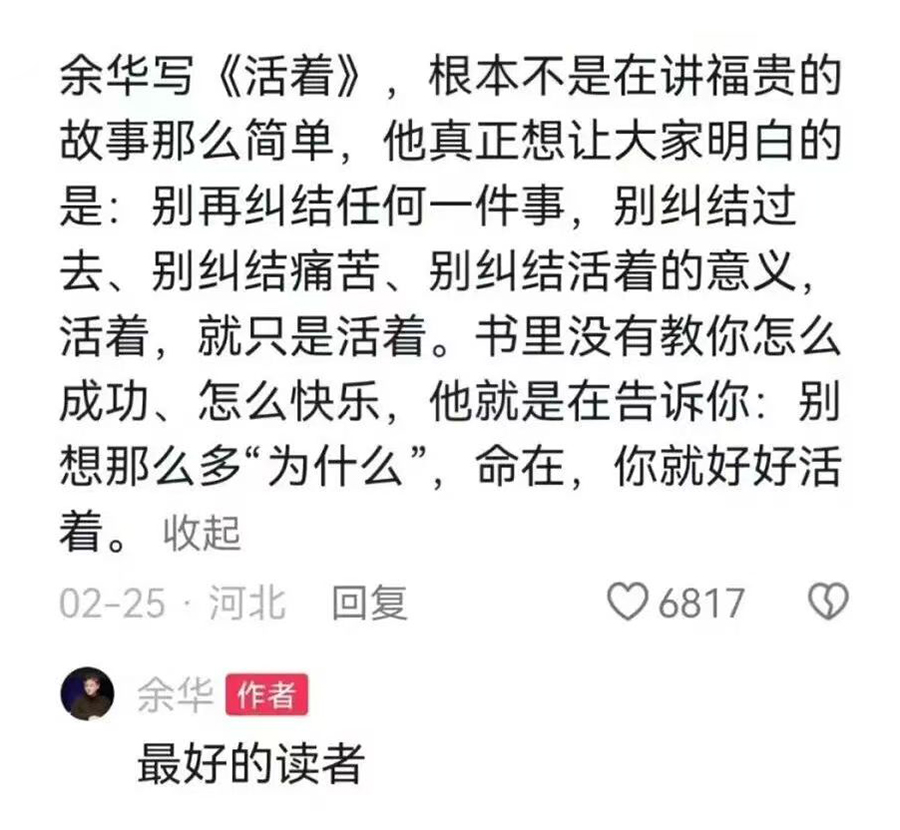Open the 余华 username link
This screenshot has height=830, width=900.
174,693
